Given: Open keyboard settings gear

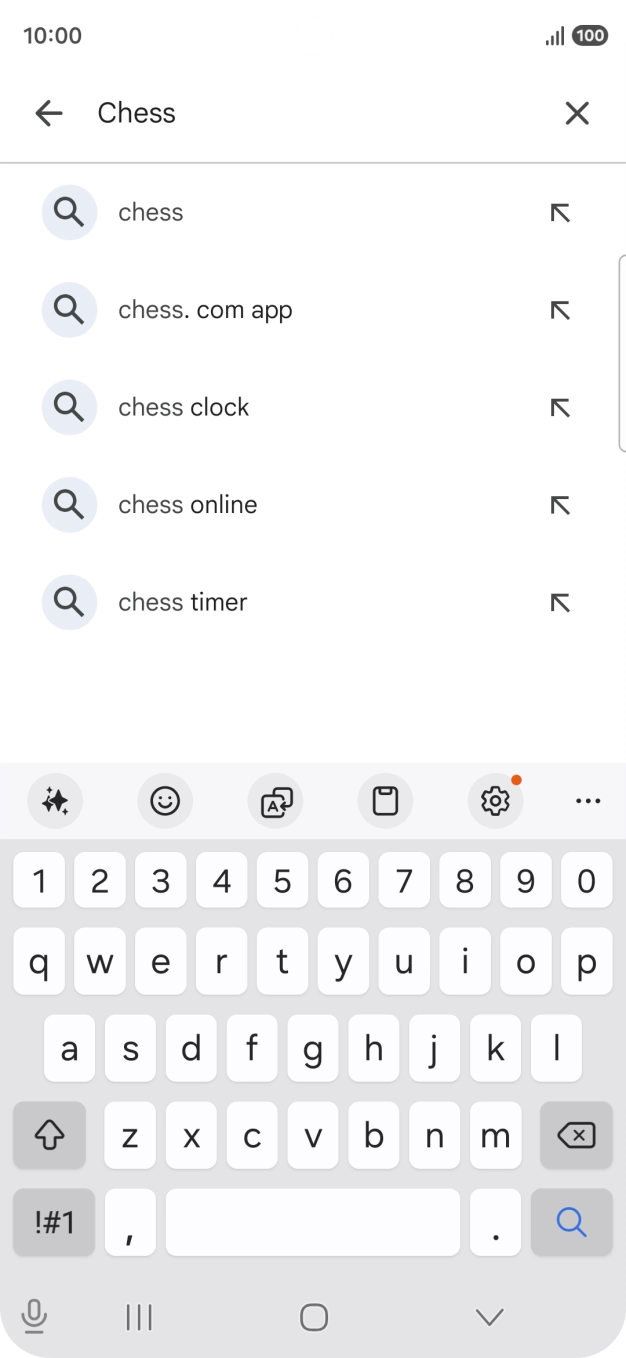Looking at the screenshot, I should click(x=495, y=801).
